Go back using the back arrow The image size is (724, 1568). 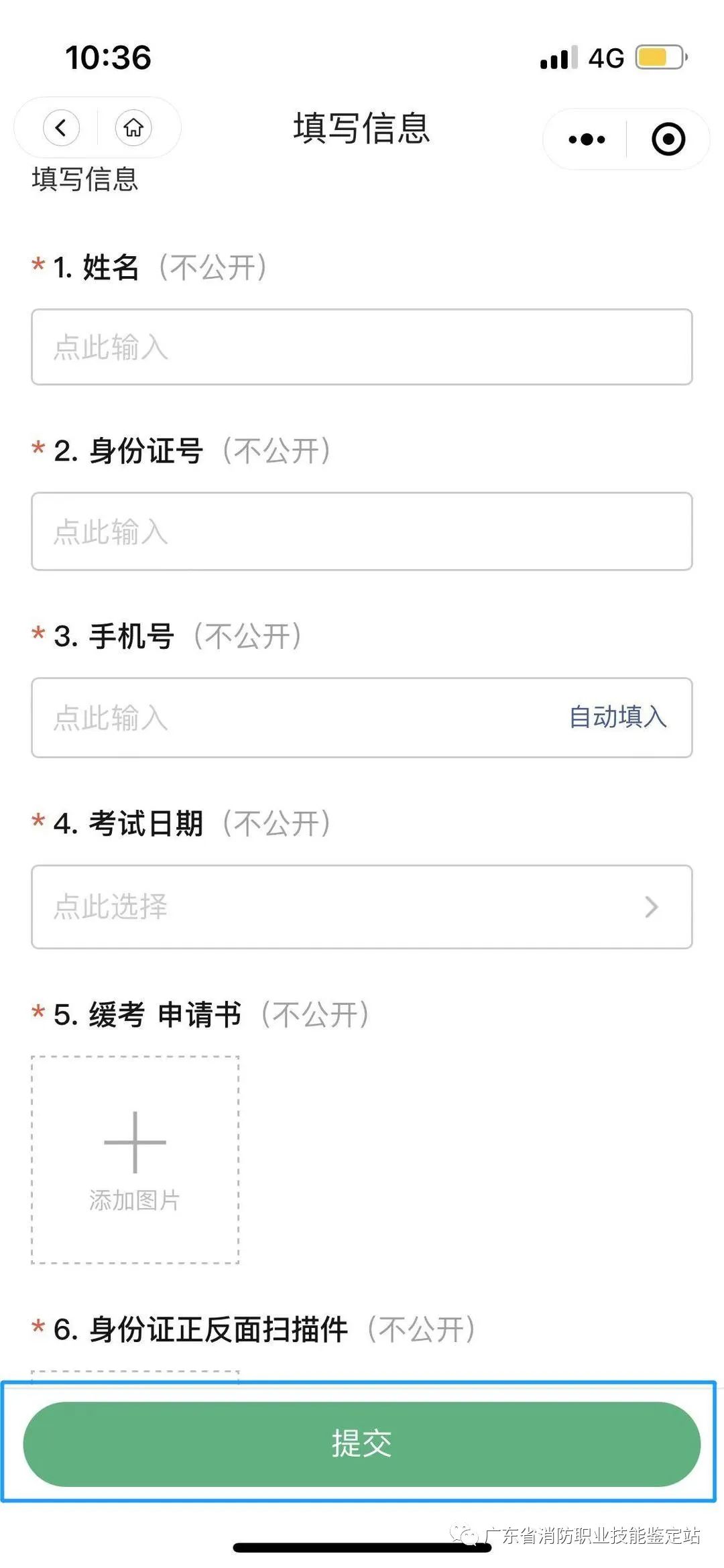coord(61,127)
